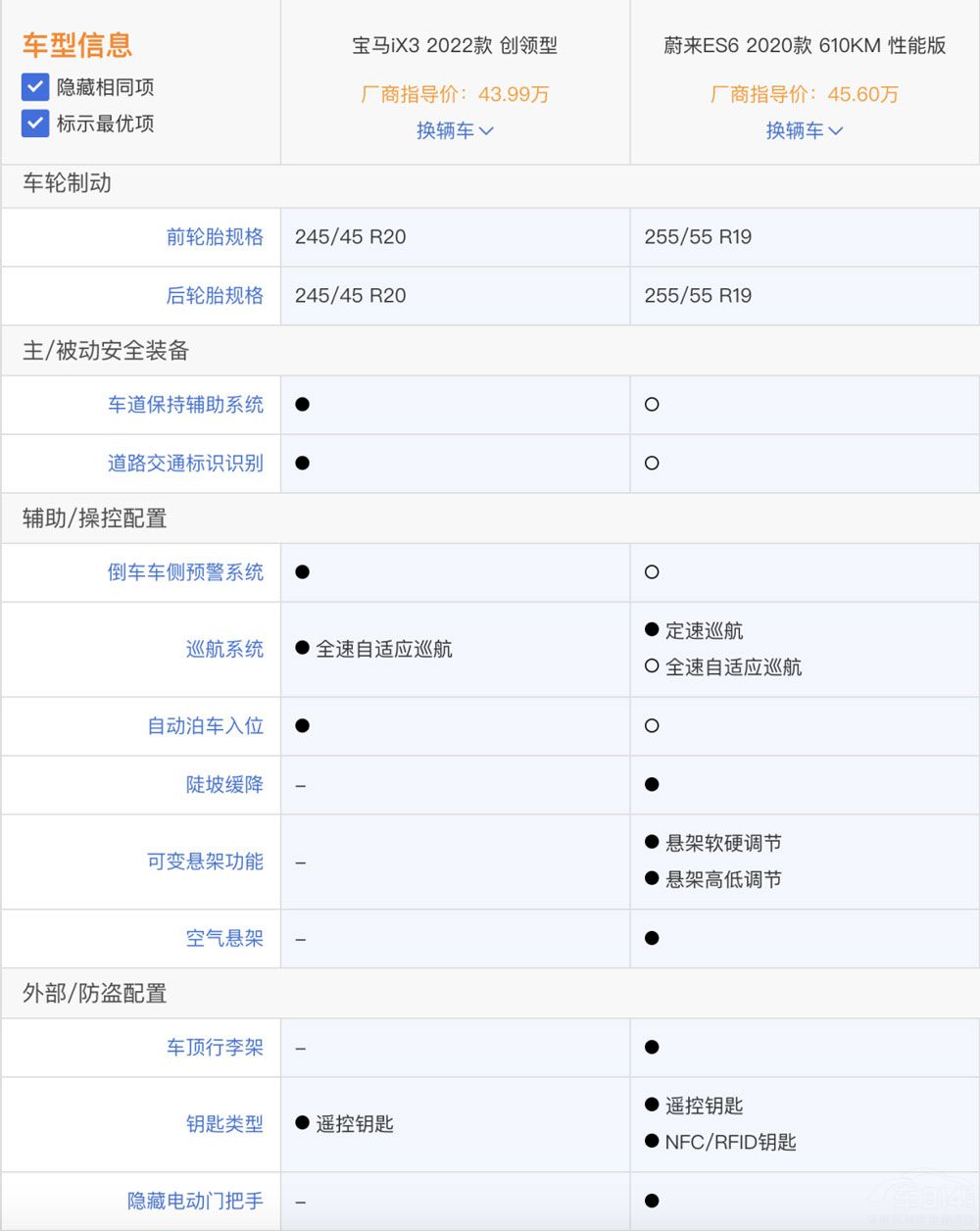
Task: Open the 可变悬架功能 link
Action: point(205,862)
